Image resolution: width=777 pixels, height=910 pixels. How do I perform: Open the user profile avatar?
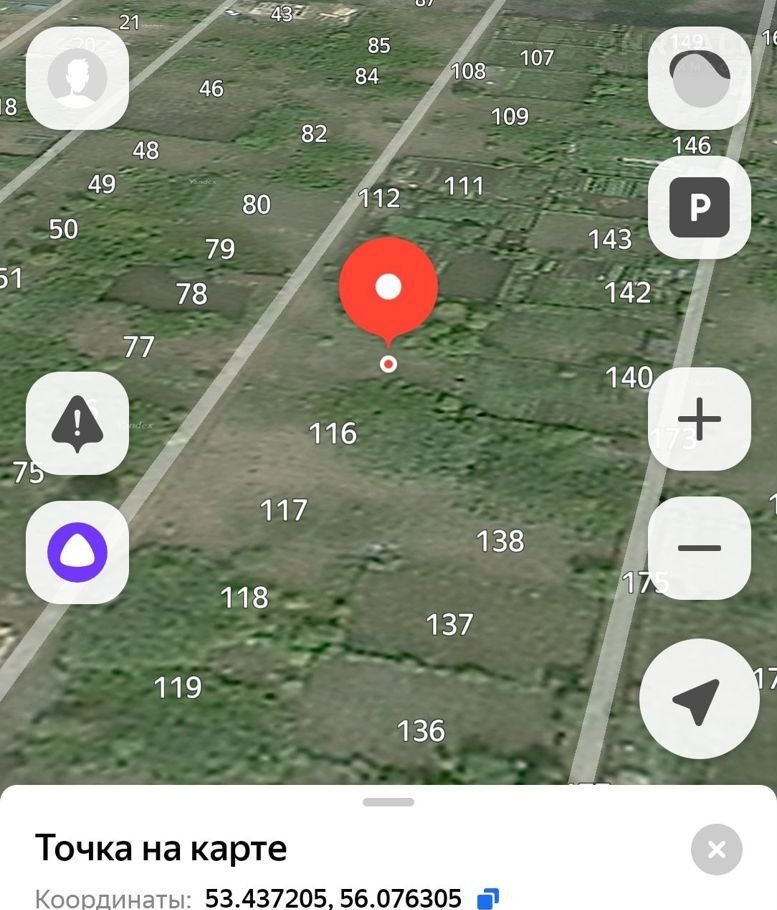[77, 78]
